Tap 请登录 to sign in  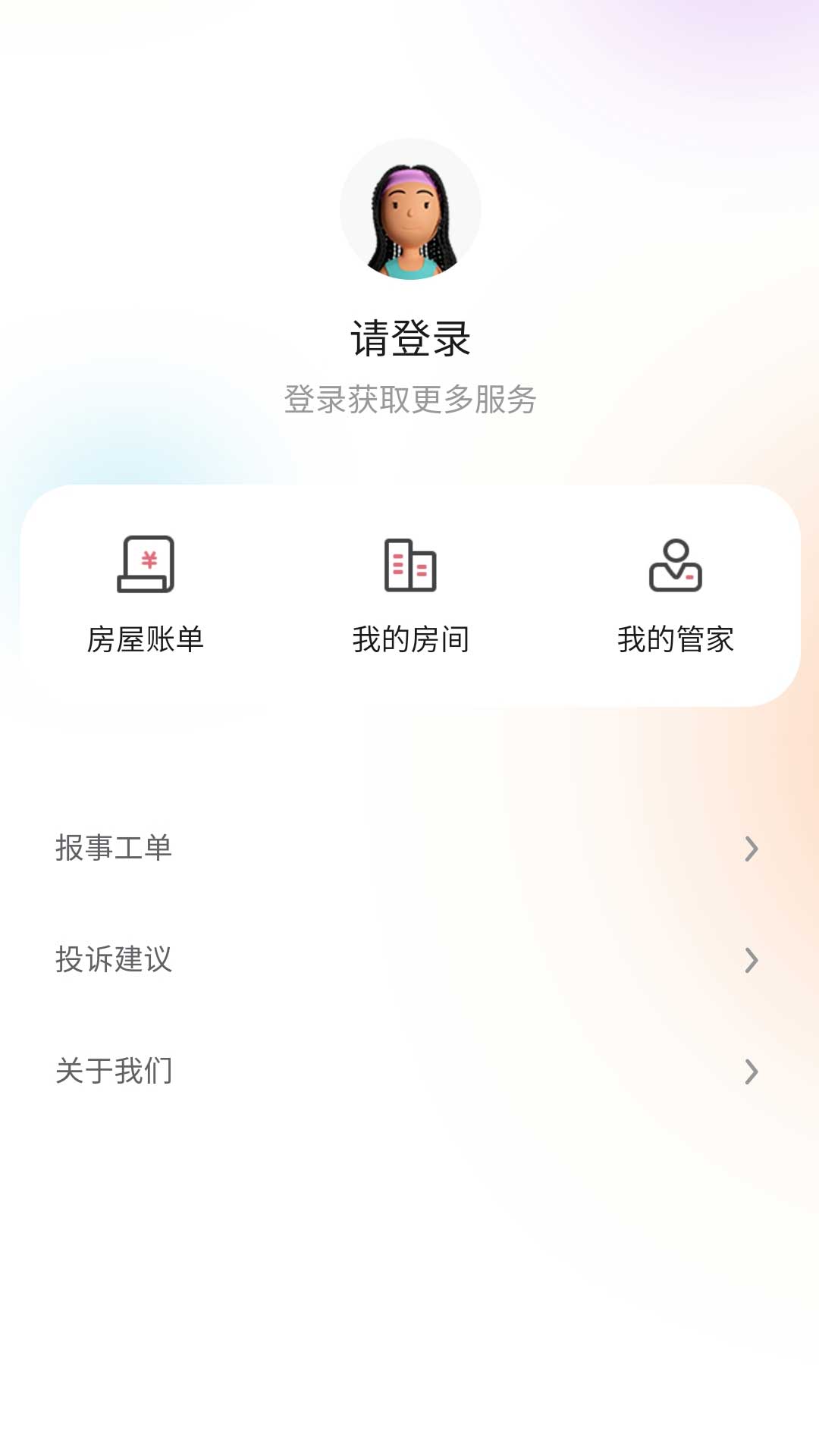coord(410,338)
